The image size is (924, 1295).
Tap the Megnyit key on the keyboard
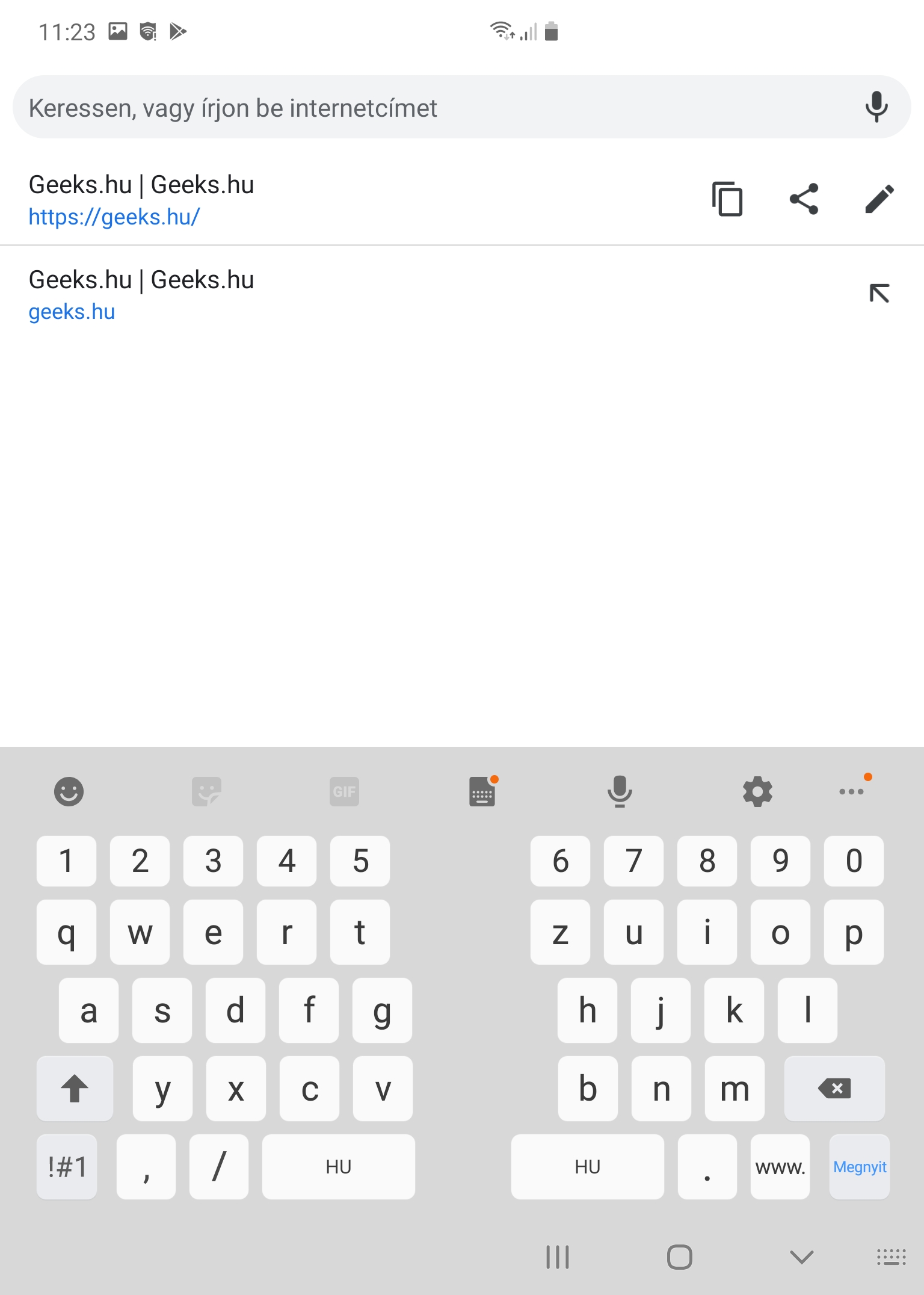coord(859,1167)
